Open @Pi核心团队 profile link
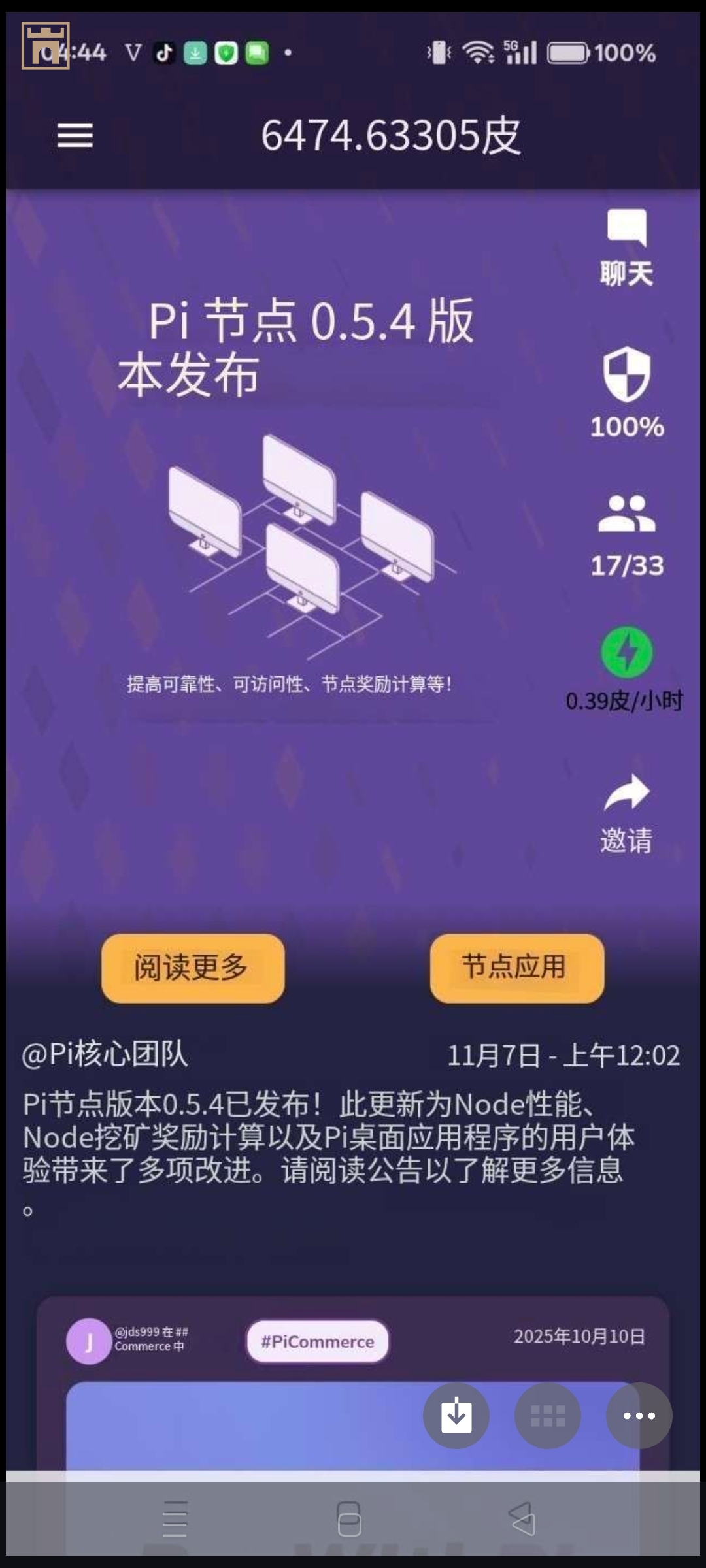 pos(105,1053)
